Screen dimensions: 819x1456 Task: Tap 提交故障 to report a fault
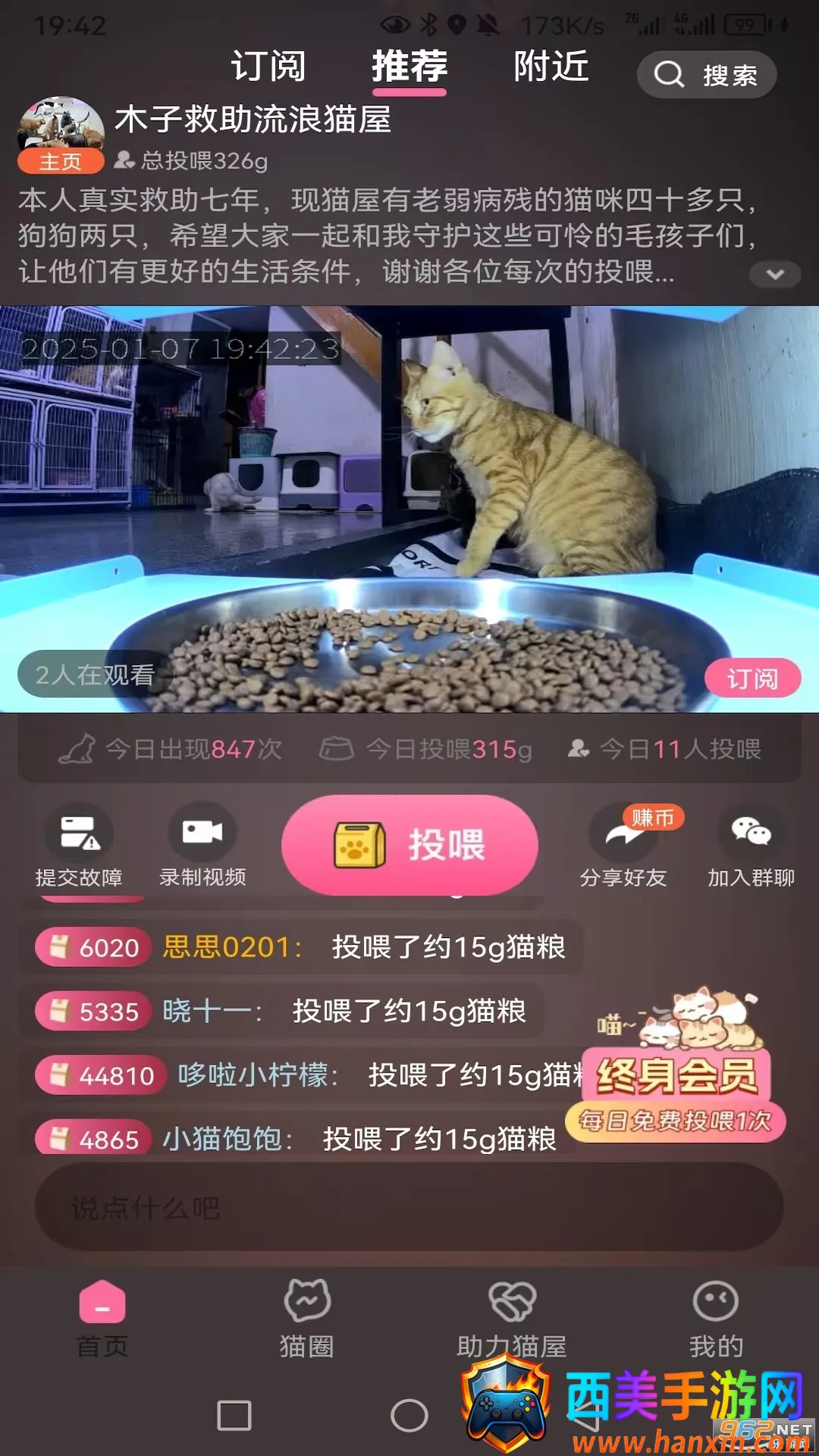point(79,846)
